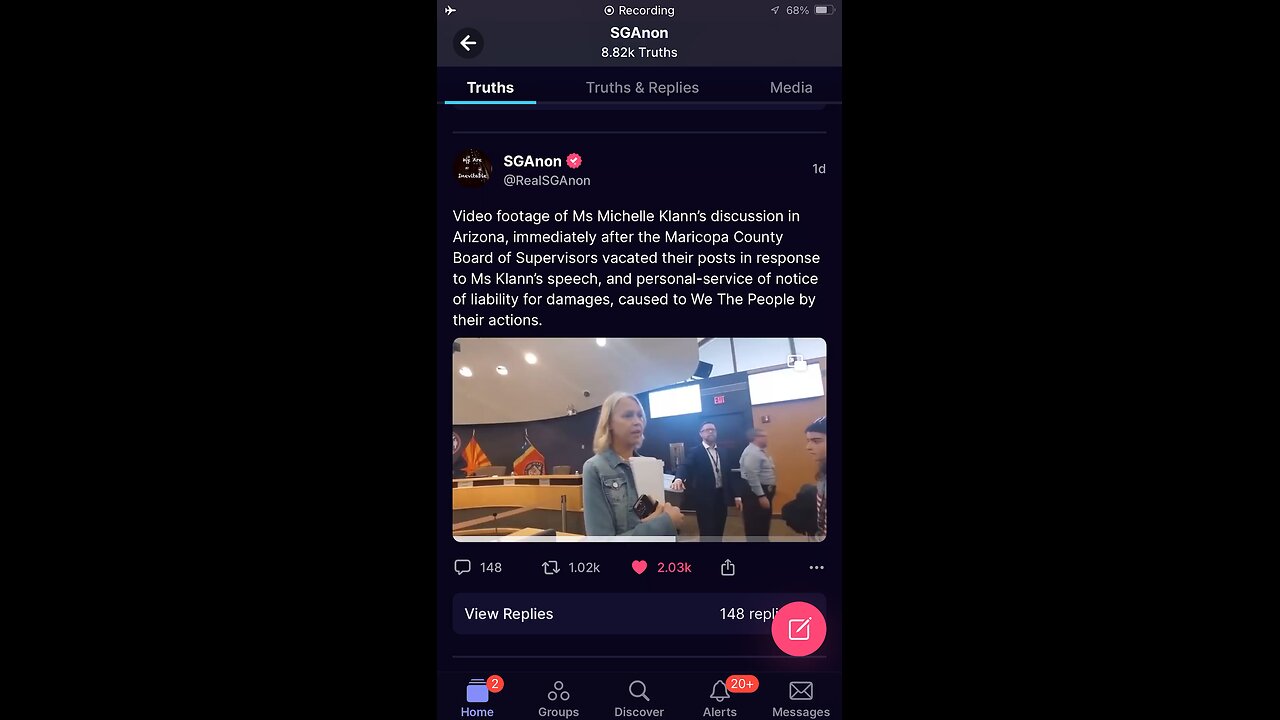Open SGAnon's profile avatar
This screenshot has height=720, width=1280.
[472, 169]
